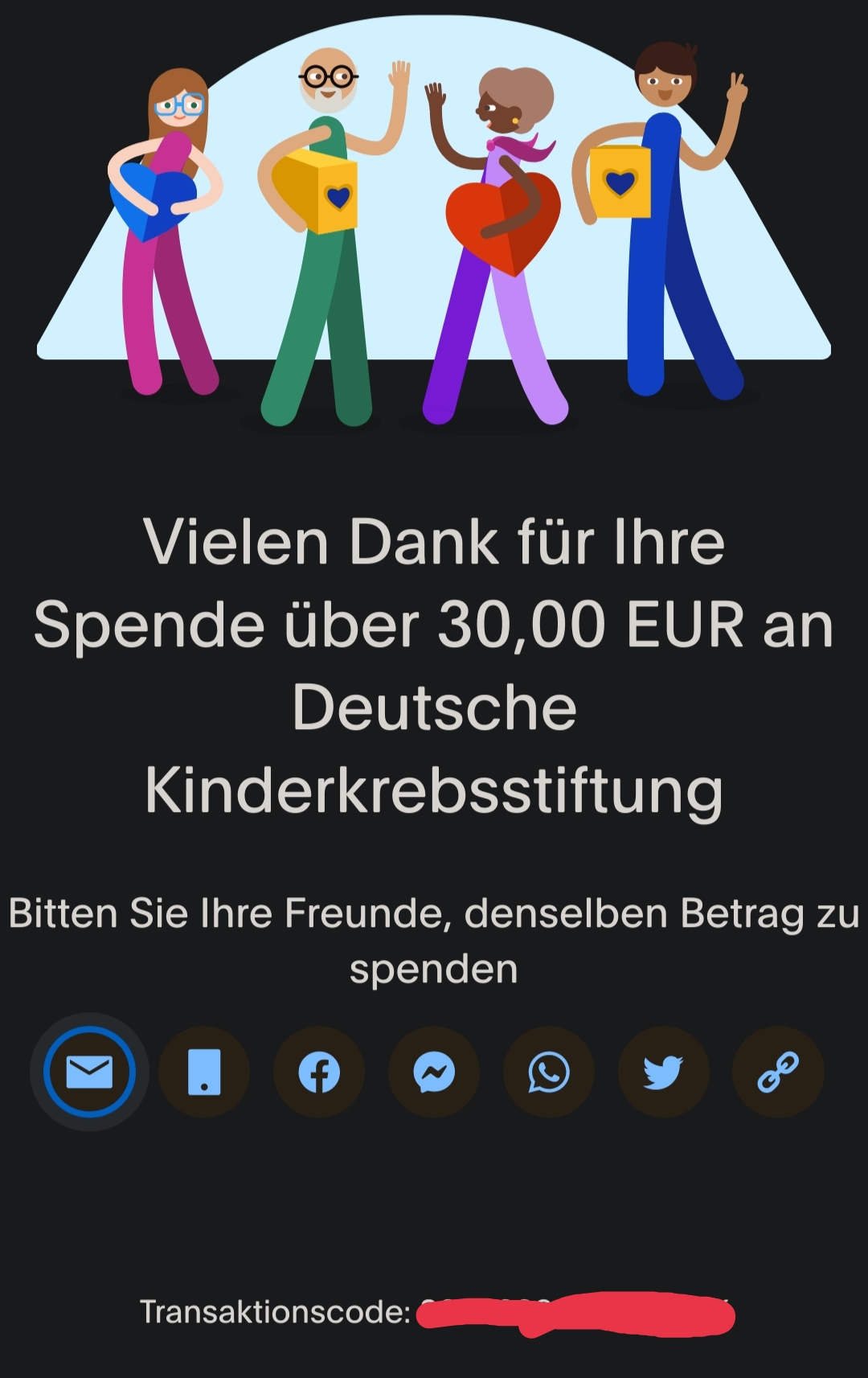Copy the donation share link

pos(778,1072)
